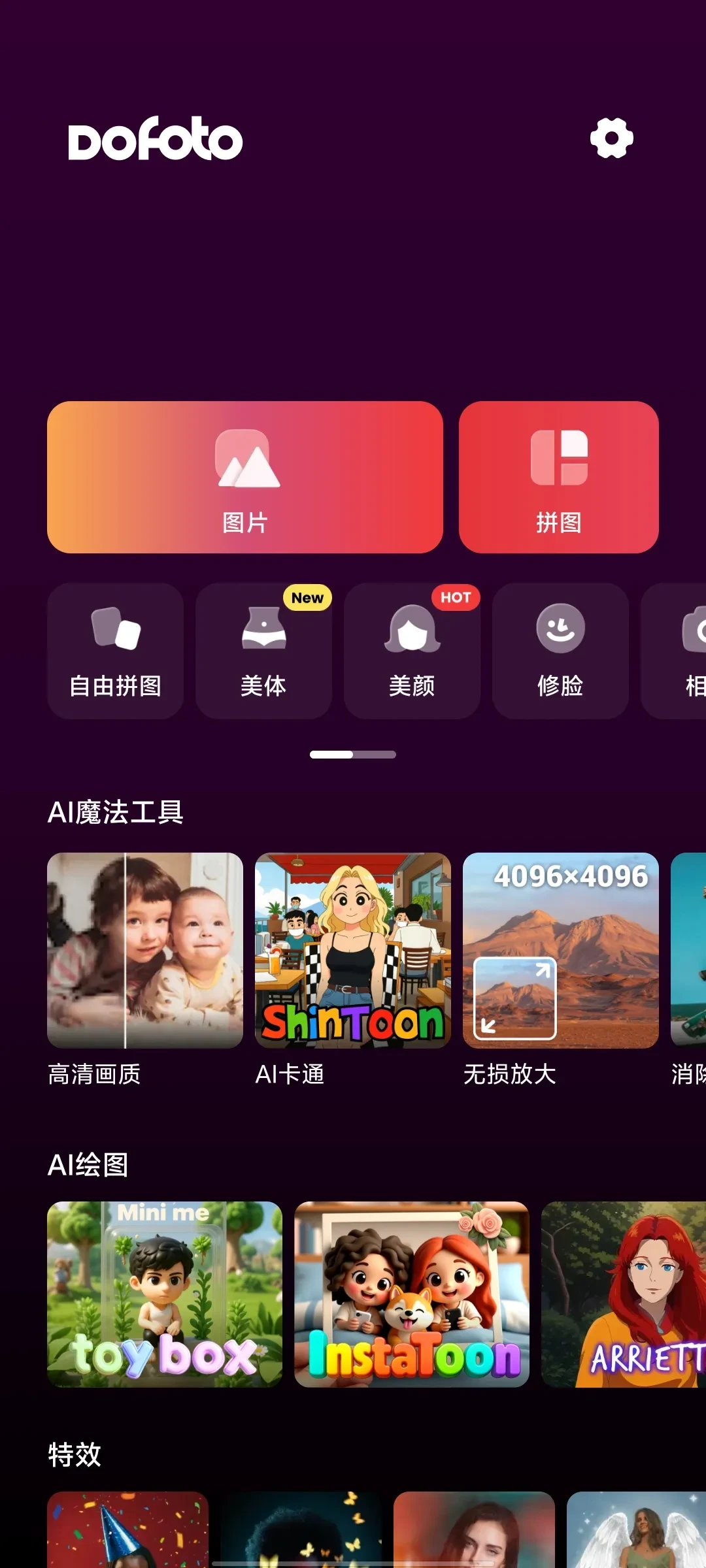The image size is (706, 1568).
Task: Open the 图片 photo editor button
Action: (244, 477)
